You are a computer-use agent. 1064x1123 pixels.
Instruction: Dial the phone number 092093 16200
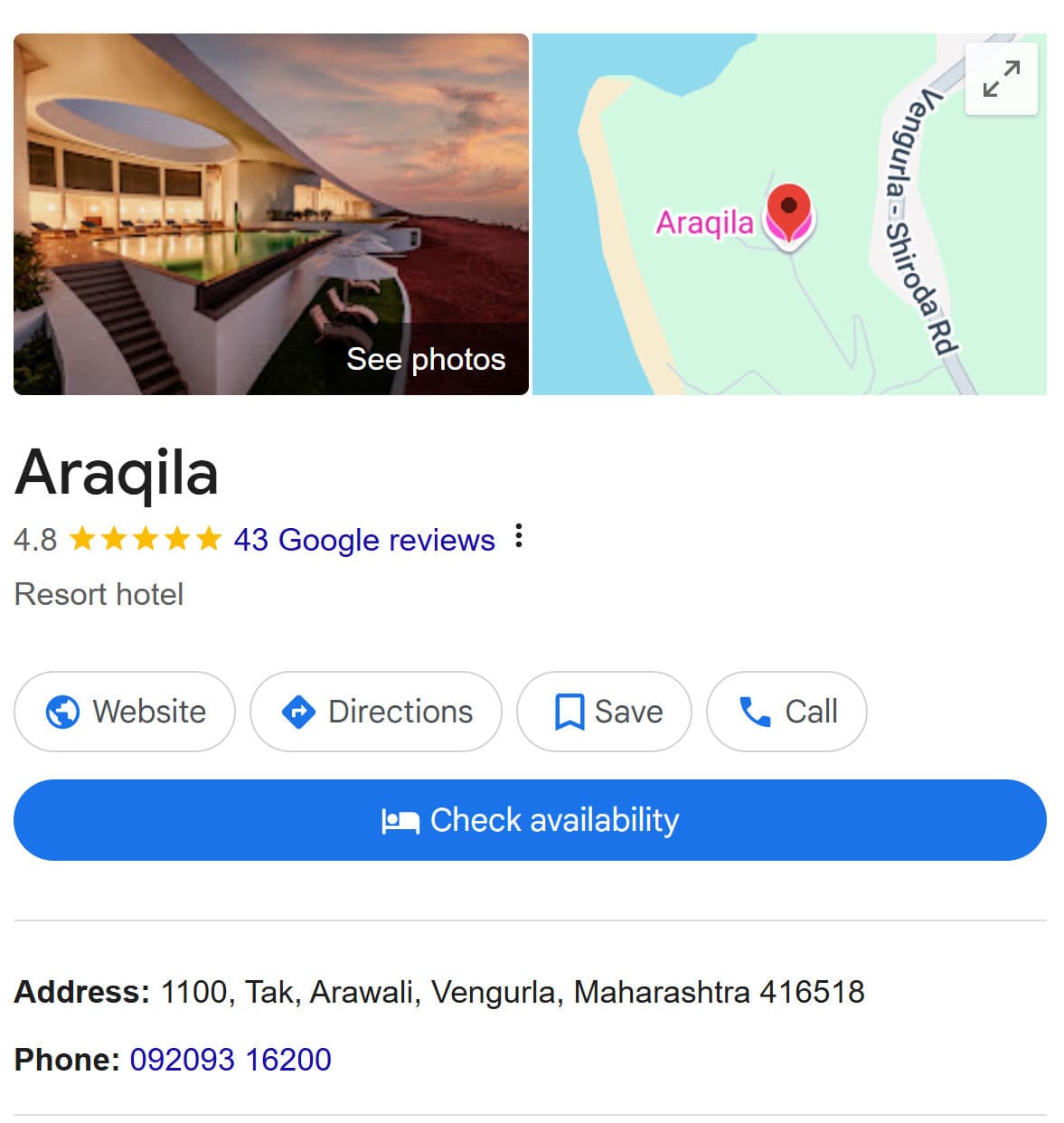pos(231,1059)
